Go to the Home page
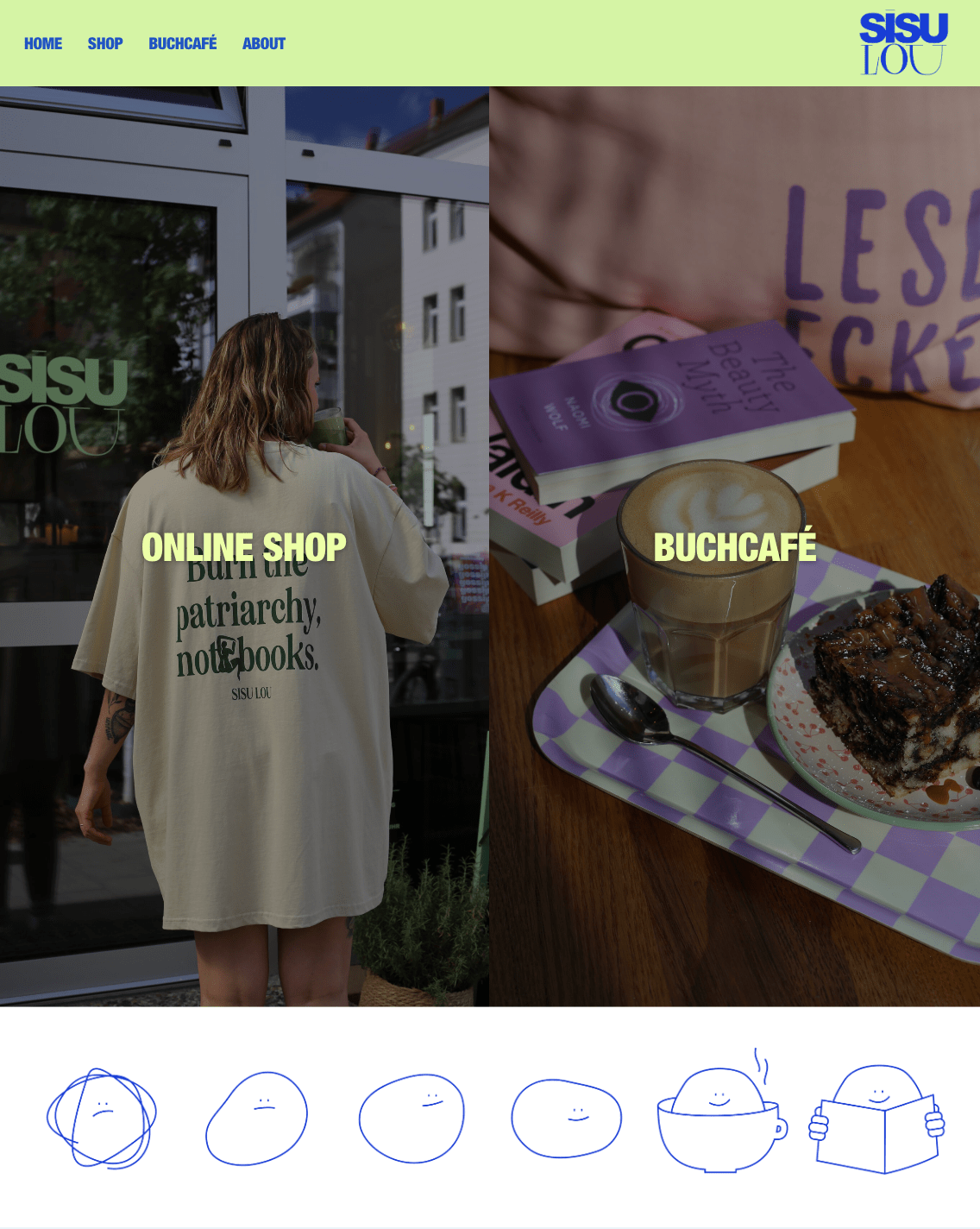 pyautogui.click(x=43, y=43)
